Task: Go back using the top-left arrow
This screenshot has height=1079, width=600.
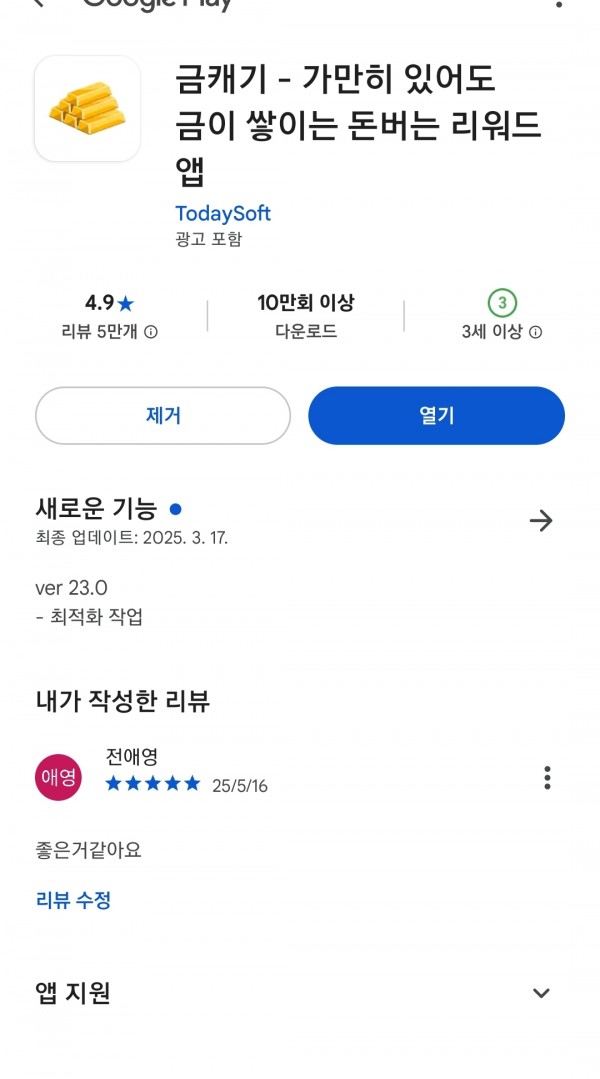Action: 39,3
